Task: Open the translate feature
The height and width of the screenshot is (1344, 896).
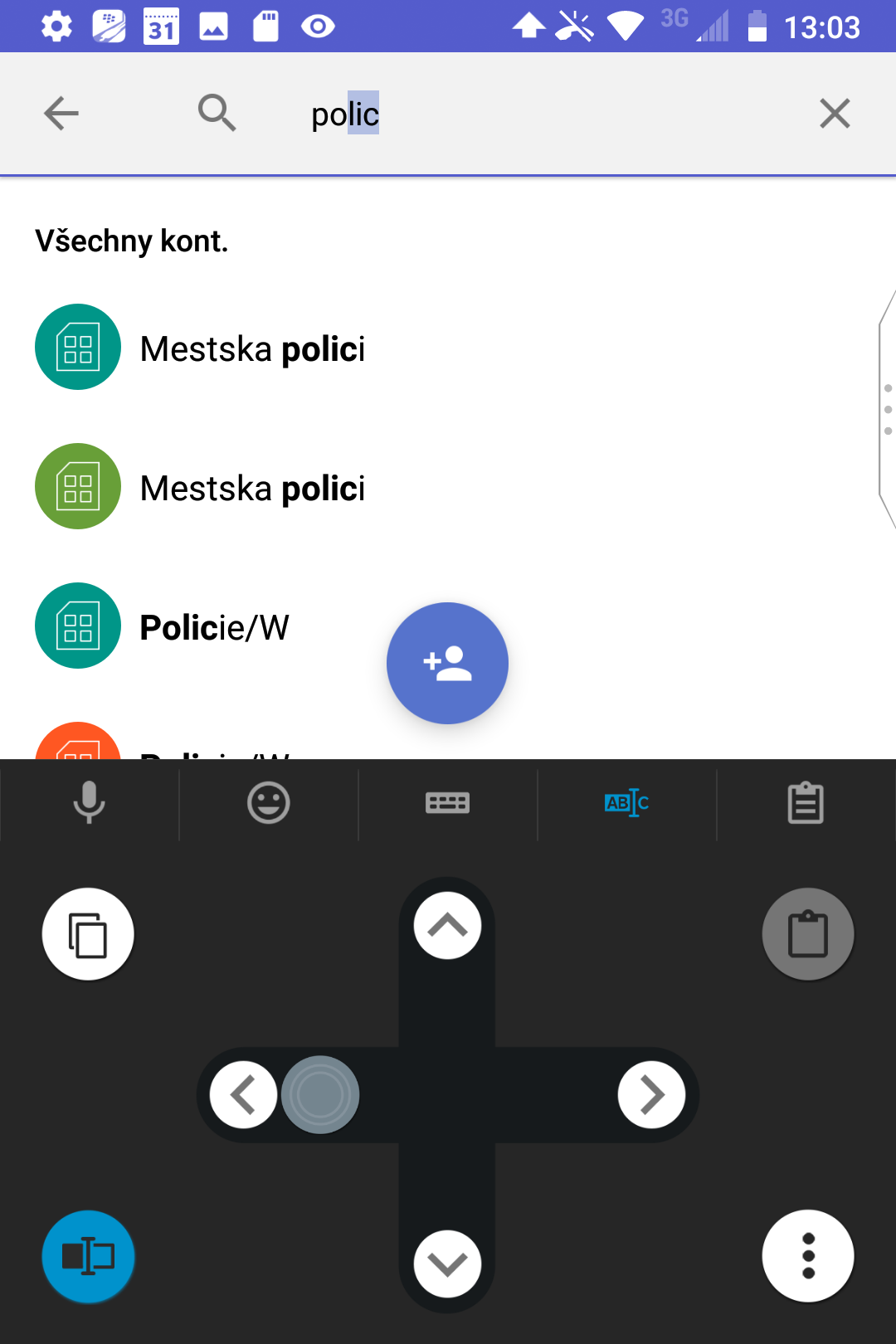Action: (626, 803)
